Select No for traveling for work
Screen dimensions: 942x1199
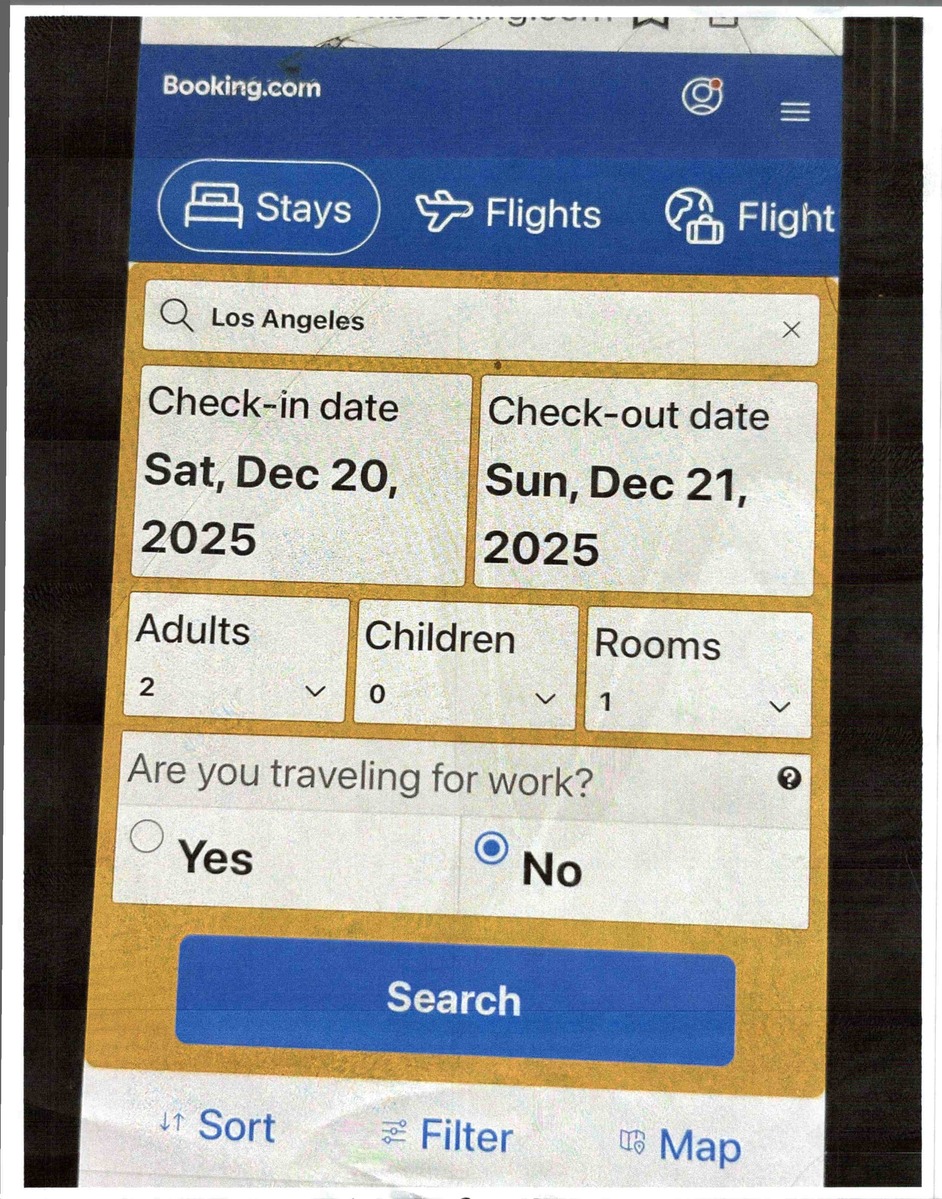pyautogui.click(x=492, y=850)
